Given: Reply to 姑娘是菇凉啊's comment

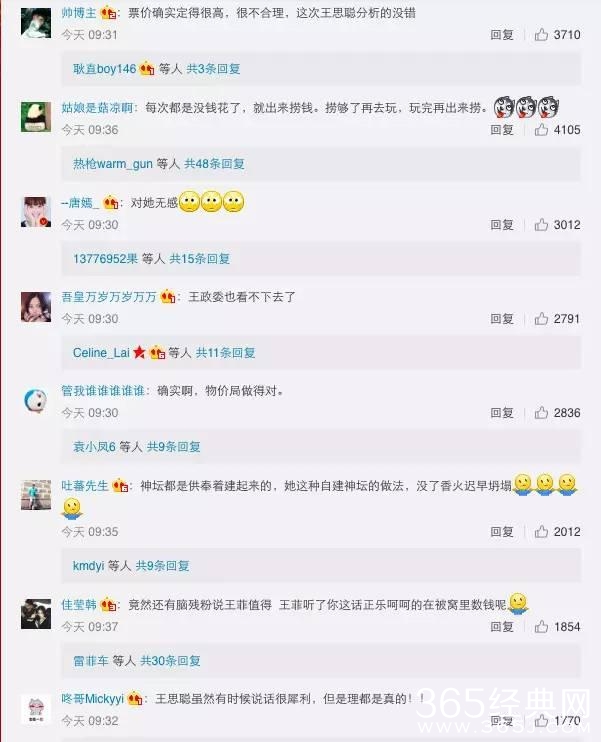Looking at the screenshot, I should coord(502,130).
